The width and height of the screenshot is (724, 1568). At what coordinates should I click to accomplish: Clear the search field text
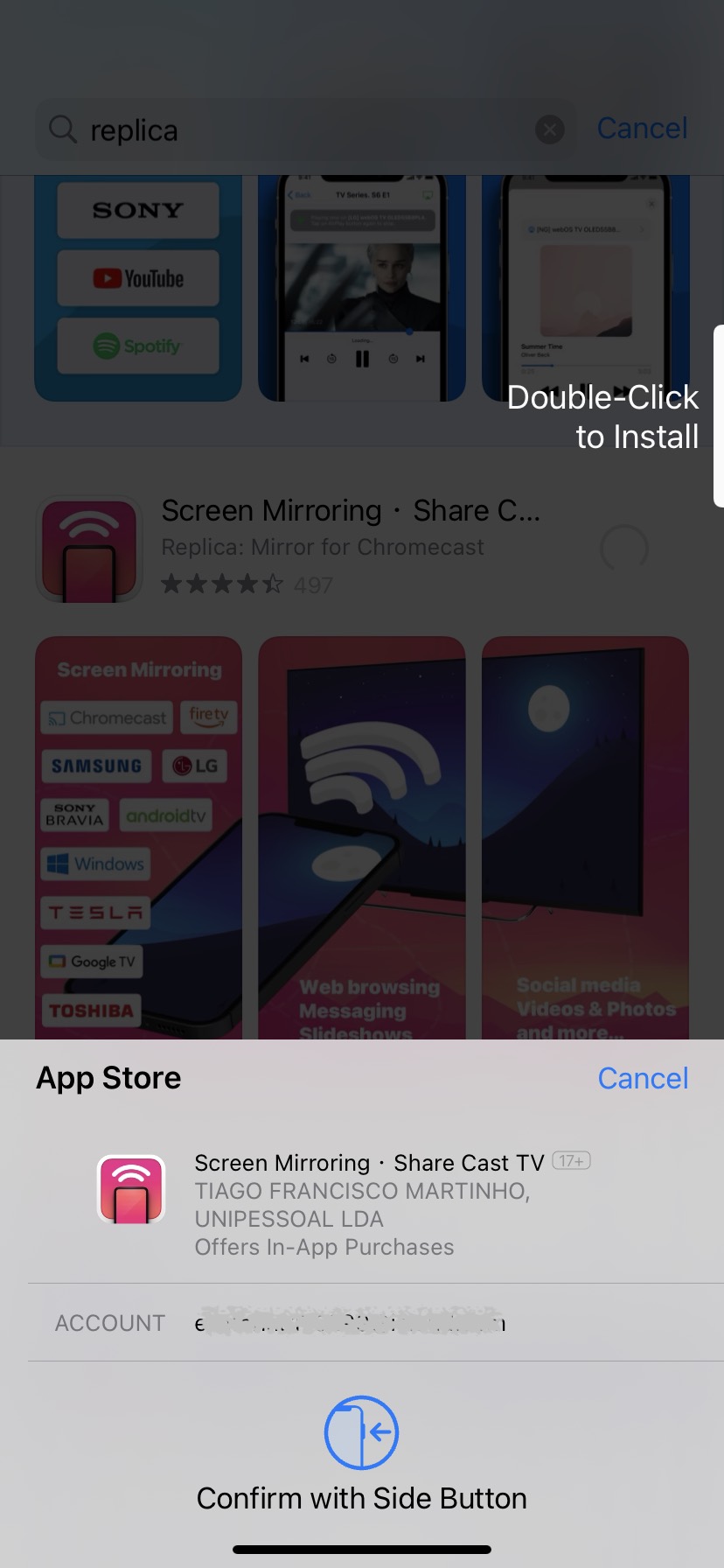pyautogui.click(x=549, y=130)
